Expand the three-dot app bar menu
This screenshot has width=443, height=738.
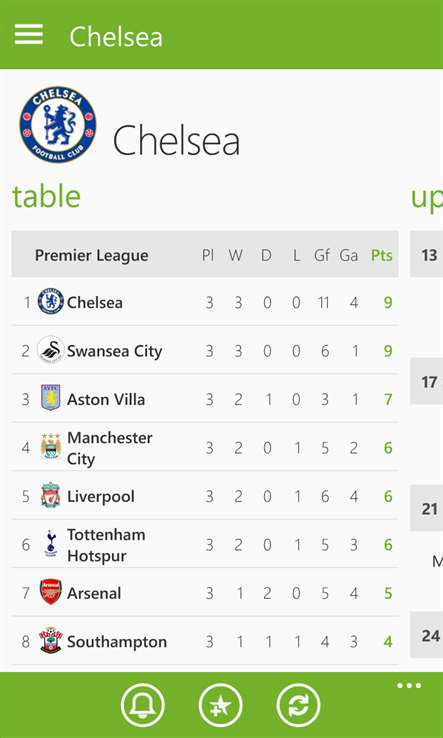click(409, 685)
